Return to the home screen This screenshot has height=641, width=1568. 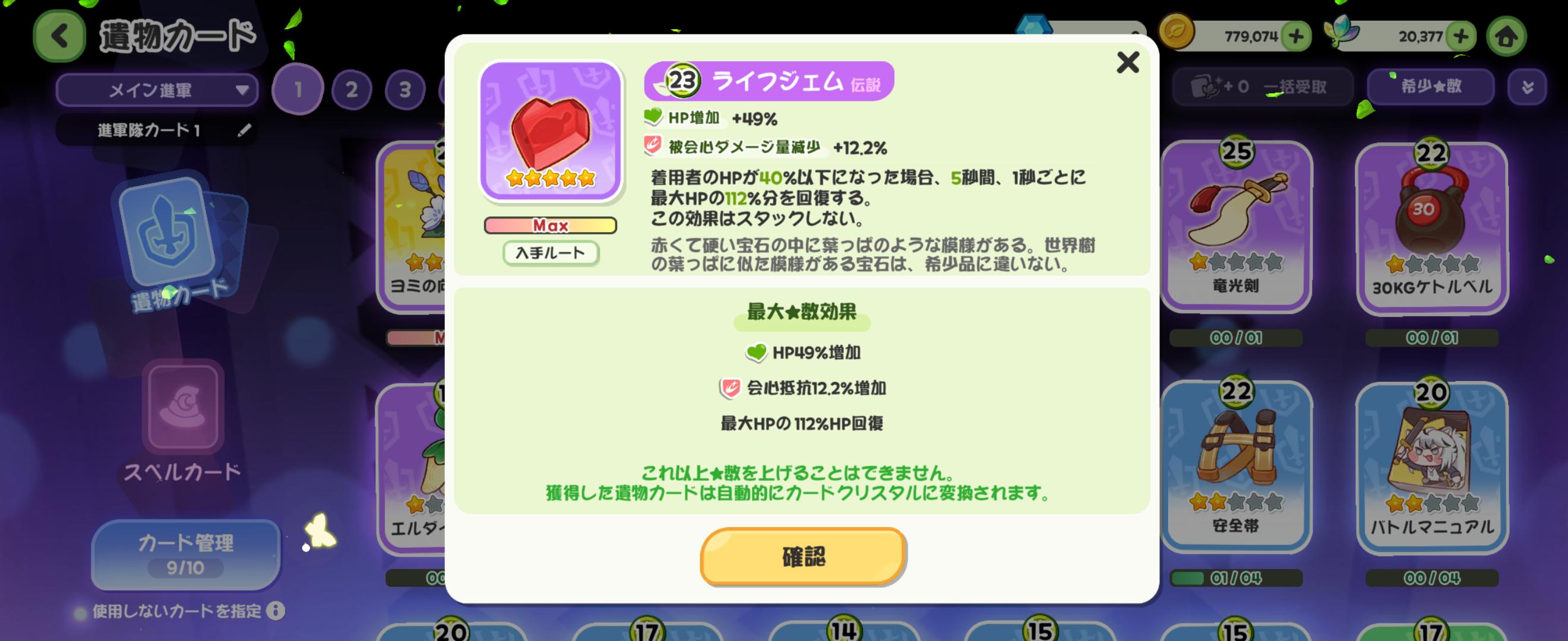1506,36
